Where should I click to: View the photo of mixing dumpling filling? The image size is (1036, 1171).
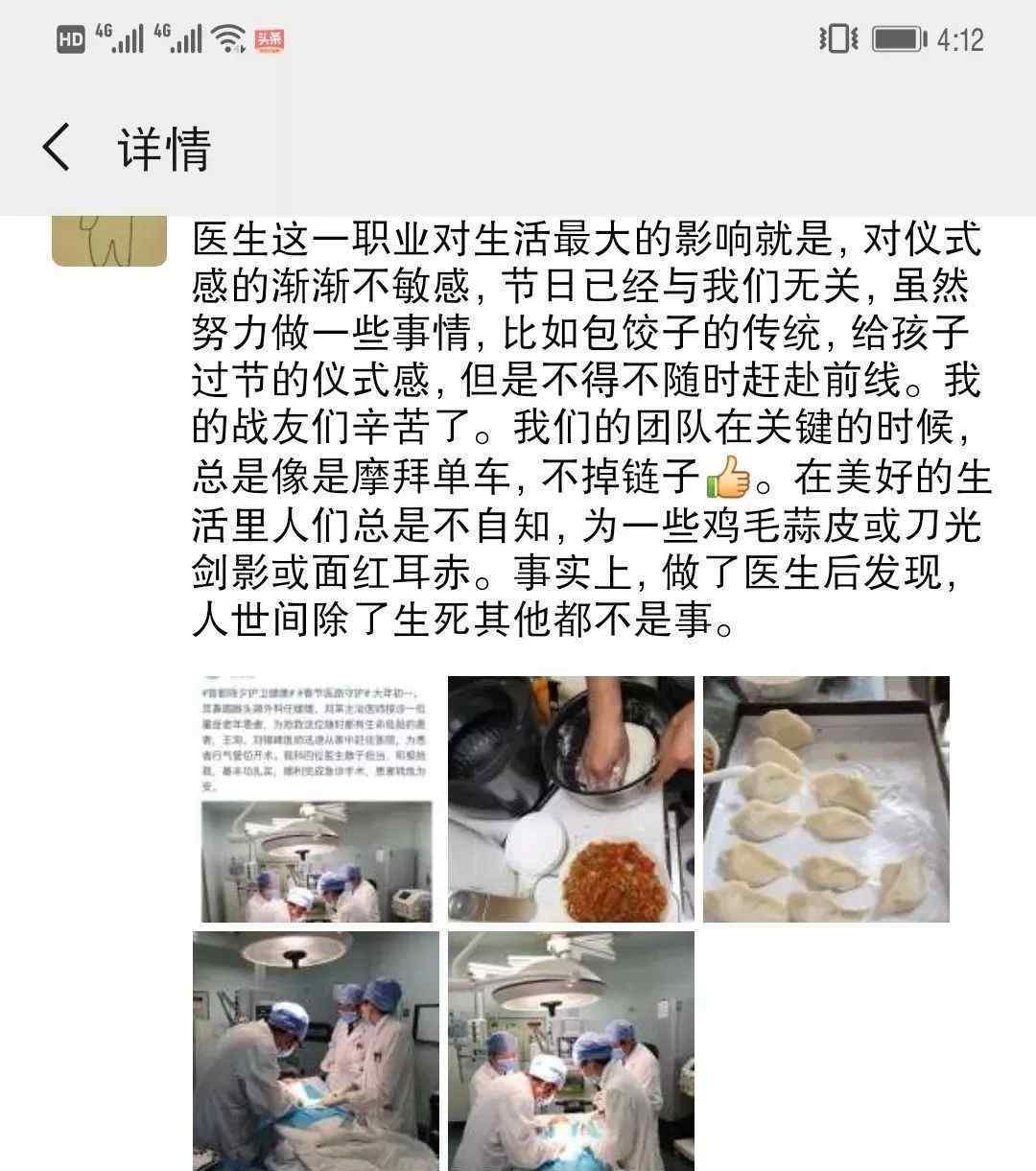[x=571, y=799]
